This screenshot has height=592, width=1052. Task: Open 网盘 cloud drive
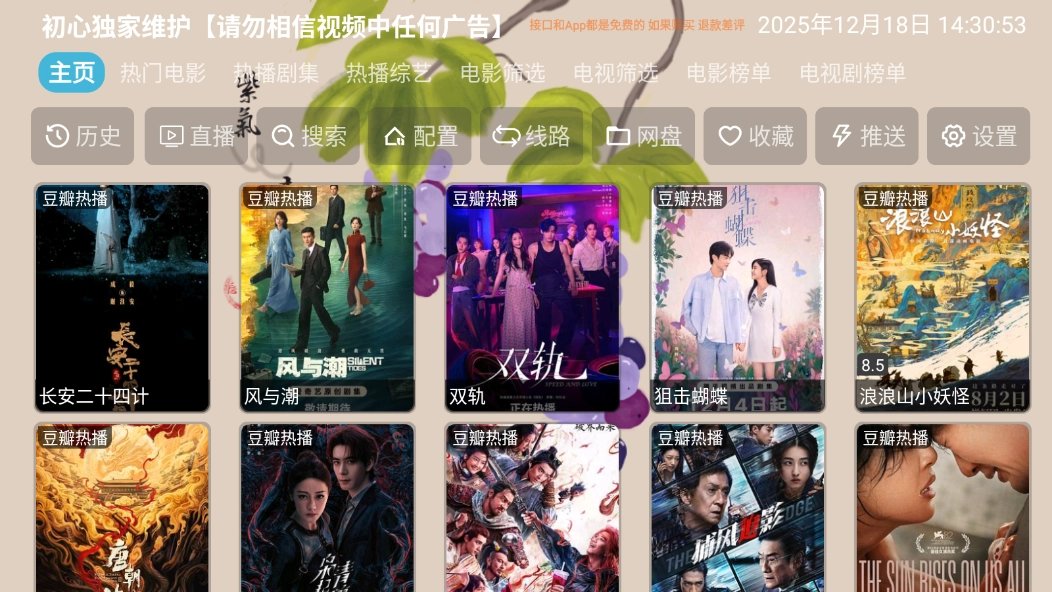click(643, 136)
